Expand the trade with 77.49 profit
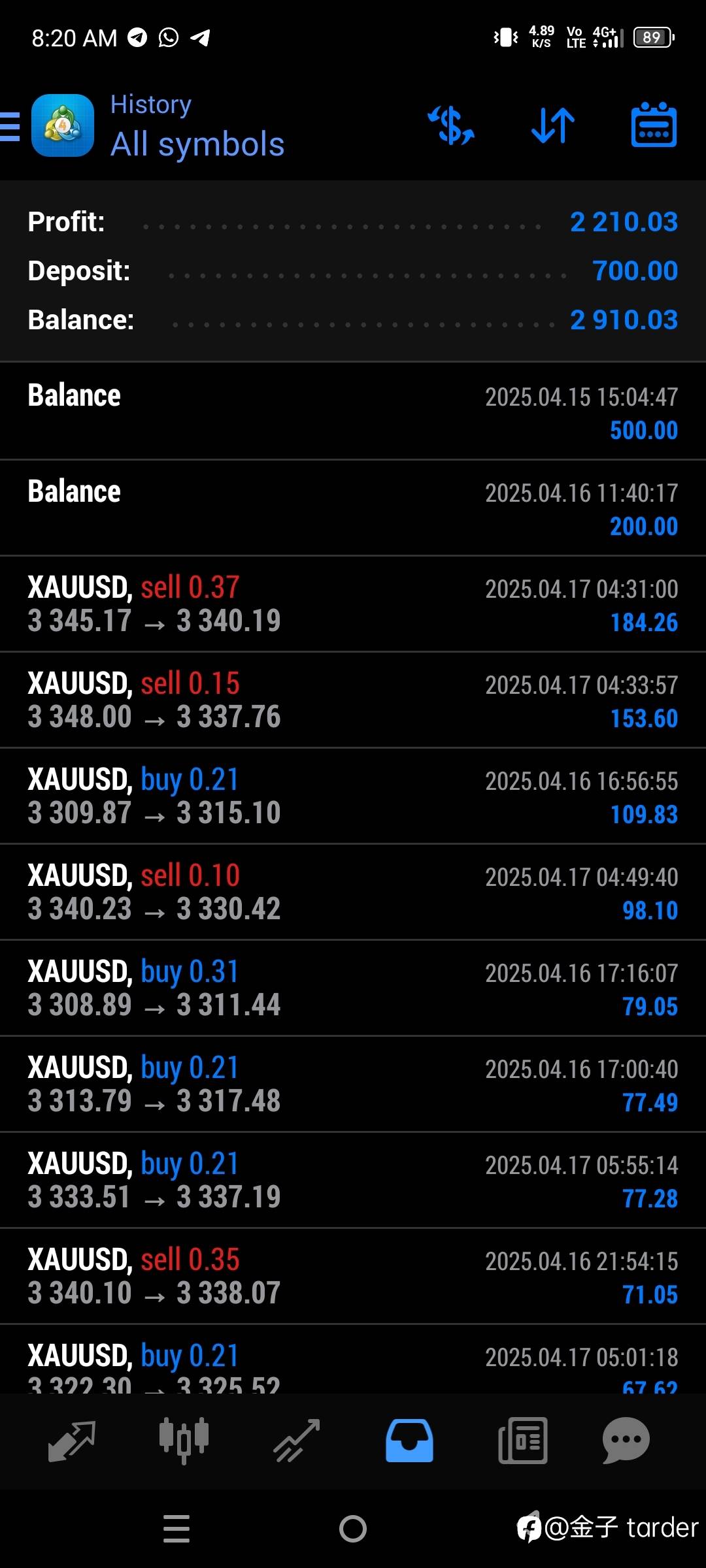Screen dimensions: 706x1568 (353, 1085)
